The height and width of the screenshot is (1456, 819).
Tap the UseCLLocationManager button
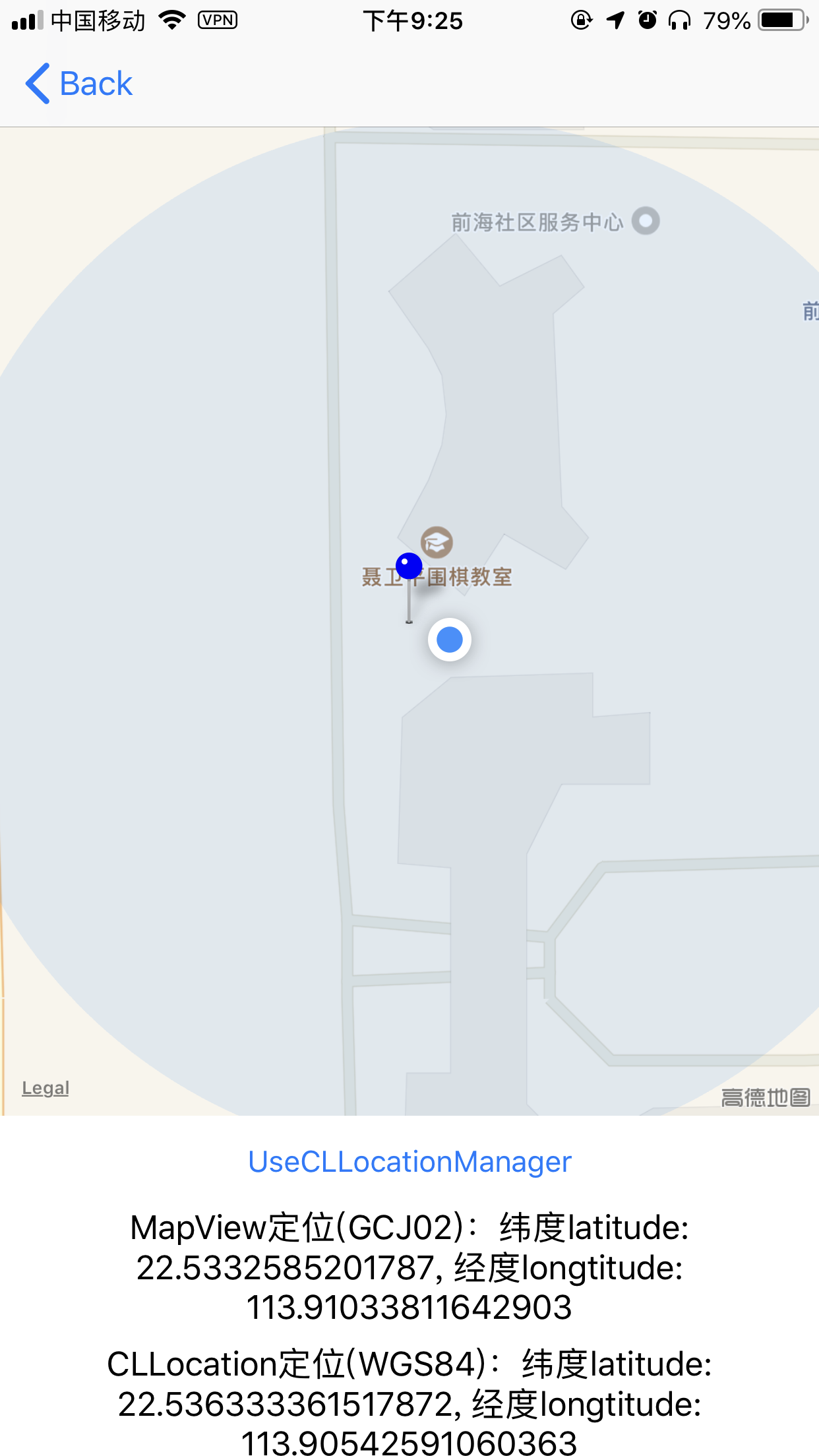[x=409, y=1162]
